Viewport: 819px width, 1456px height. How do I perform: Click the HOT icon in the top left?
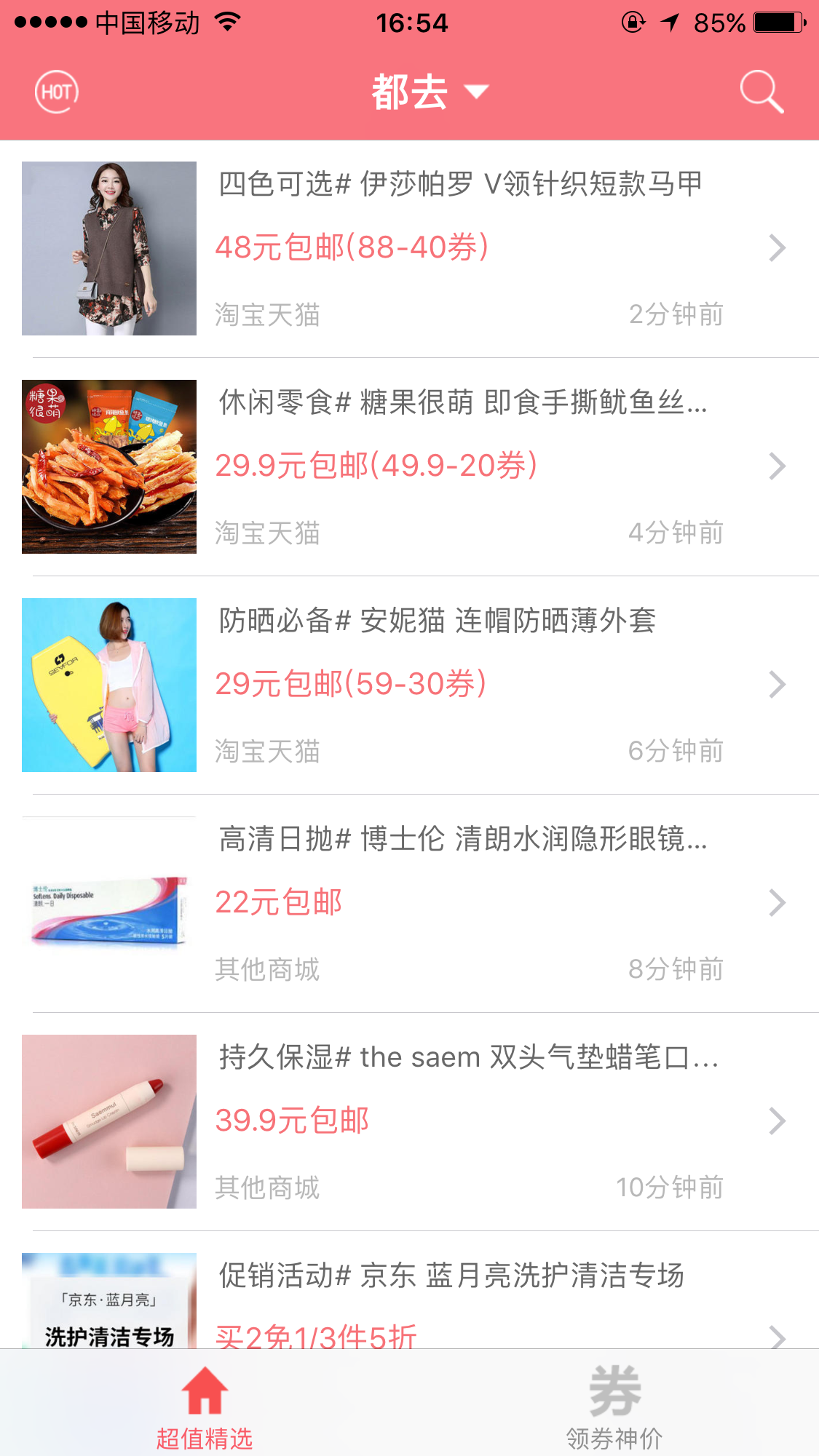click(x=55, y=92)
